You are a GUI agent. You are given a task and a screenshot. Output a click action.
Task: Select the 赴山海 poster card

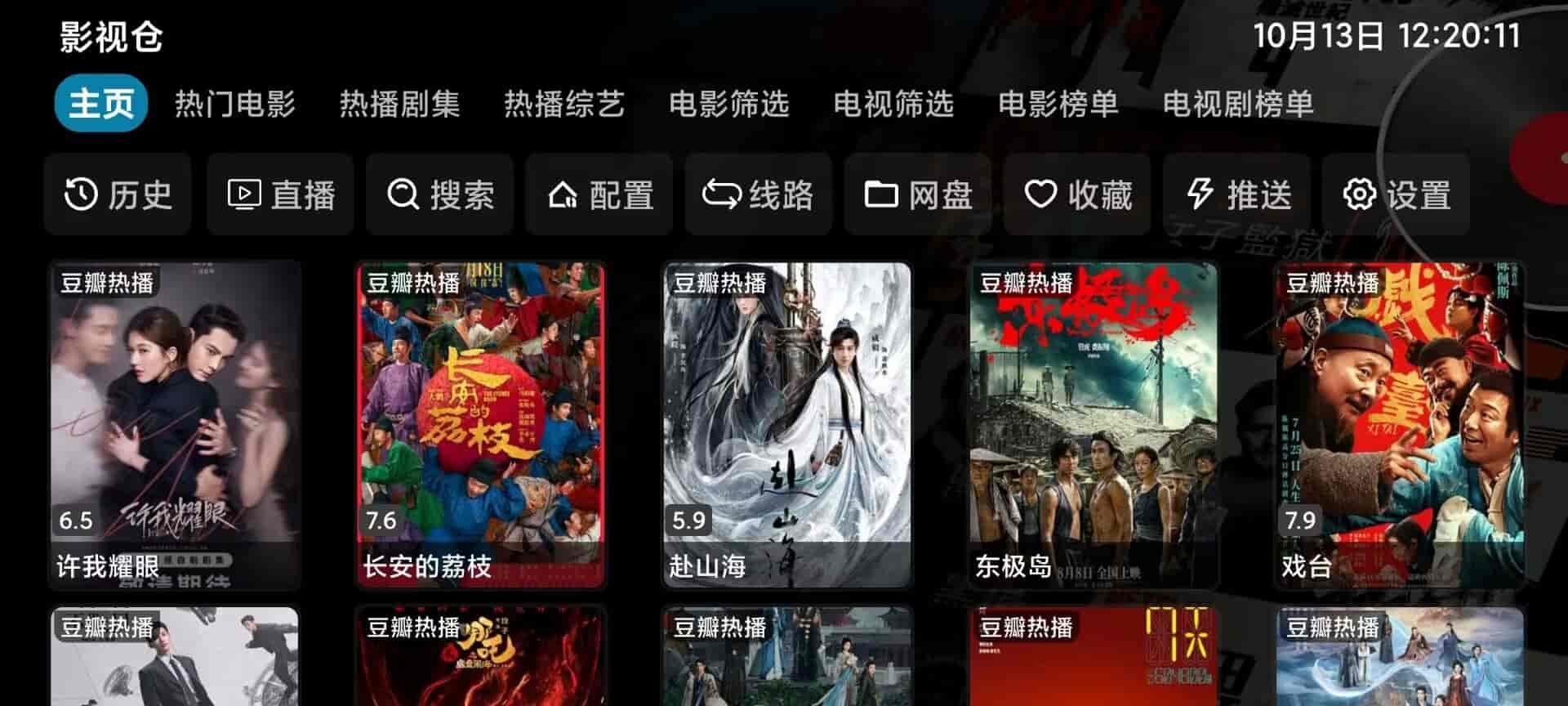pos(787,423)
